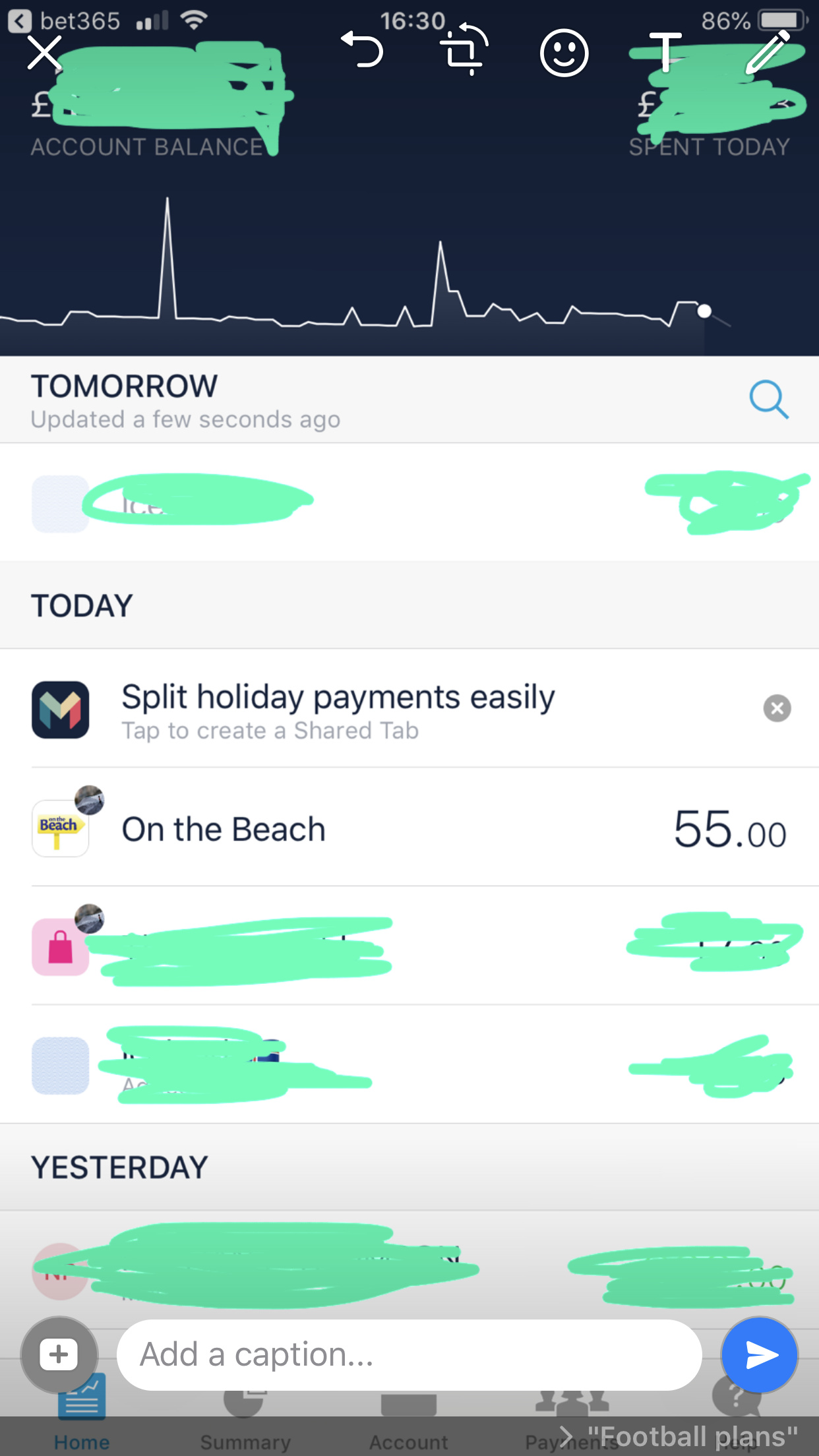Open the crop and rotate tool

tap(464, 51)
